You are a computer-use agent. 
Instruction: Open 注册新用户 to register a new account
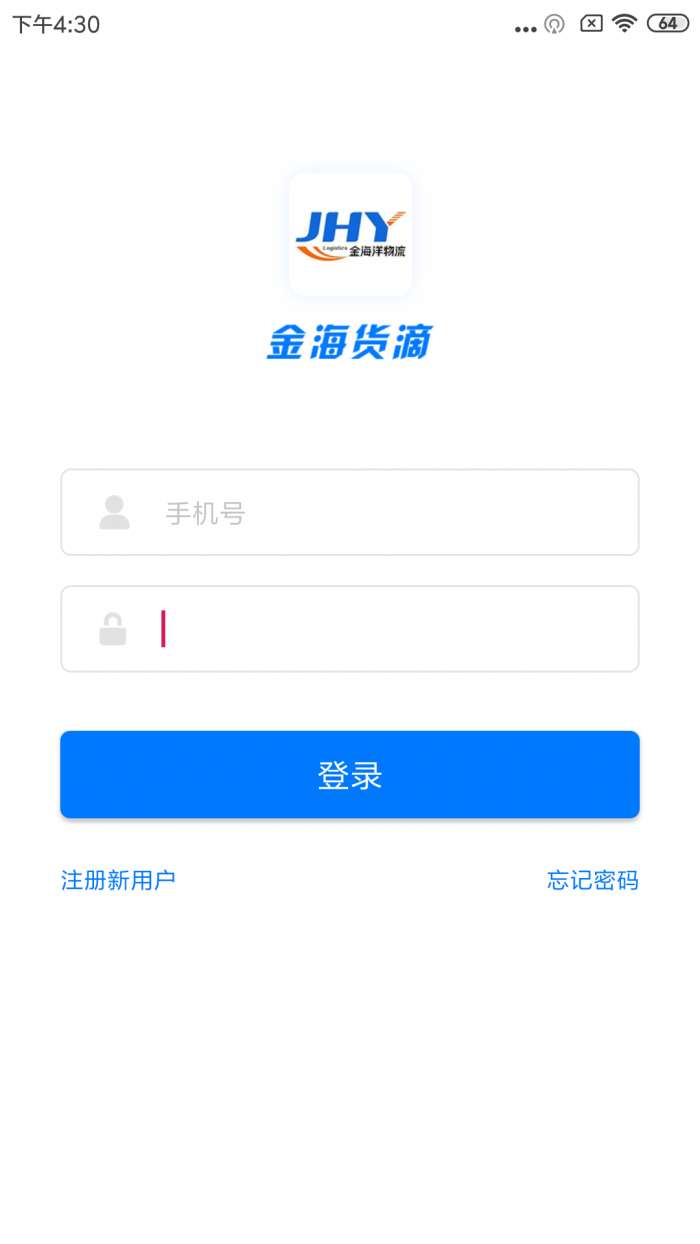(118, 880)
